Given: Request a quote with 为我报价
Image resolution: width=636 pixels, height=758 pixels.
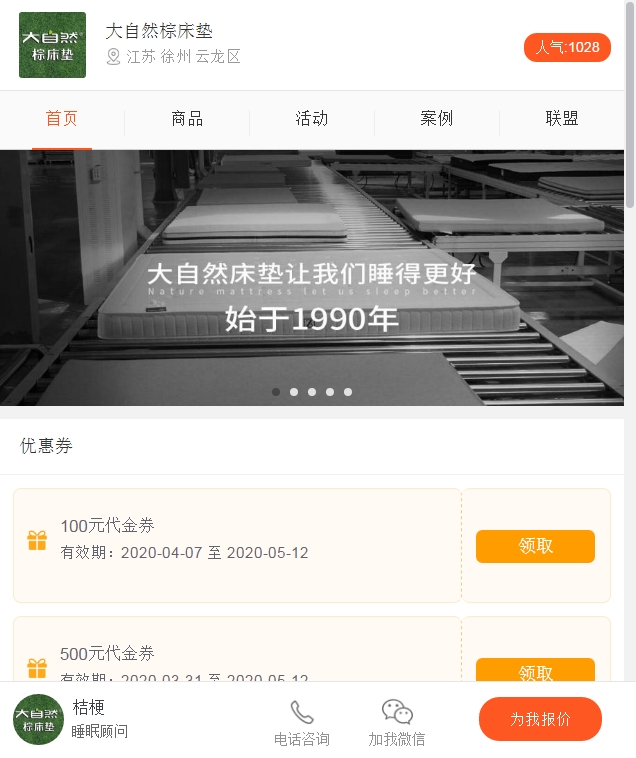Looking at the screenshot, I should click(x=540, y=719).
